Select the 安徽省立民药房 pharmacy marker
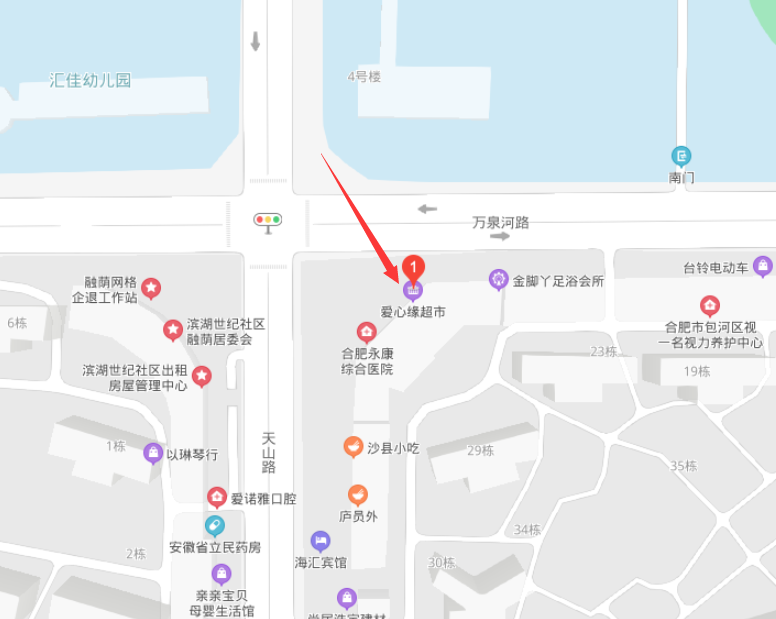Screen dimensions: 776x619 coord(215,525)
